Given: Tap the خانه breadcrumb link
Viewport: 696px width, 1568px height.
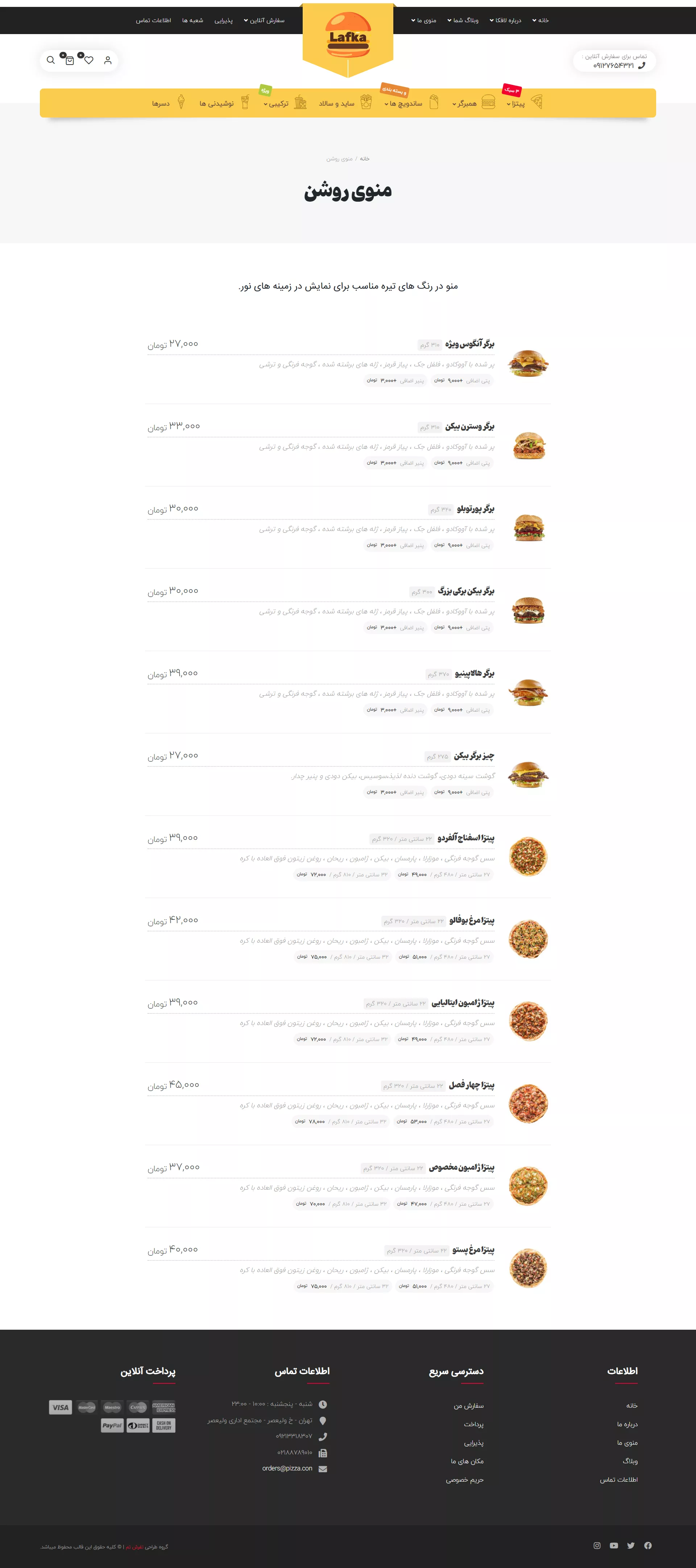Looking at the screenshot, I should [x=364, y=159].
